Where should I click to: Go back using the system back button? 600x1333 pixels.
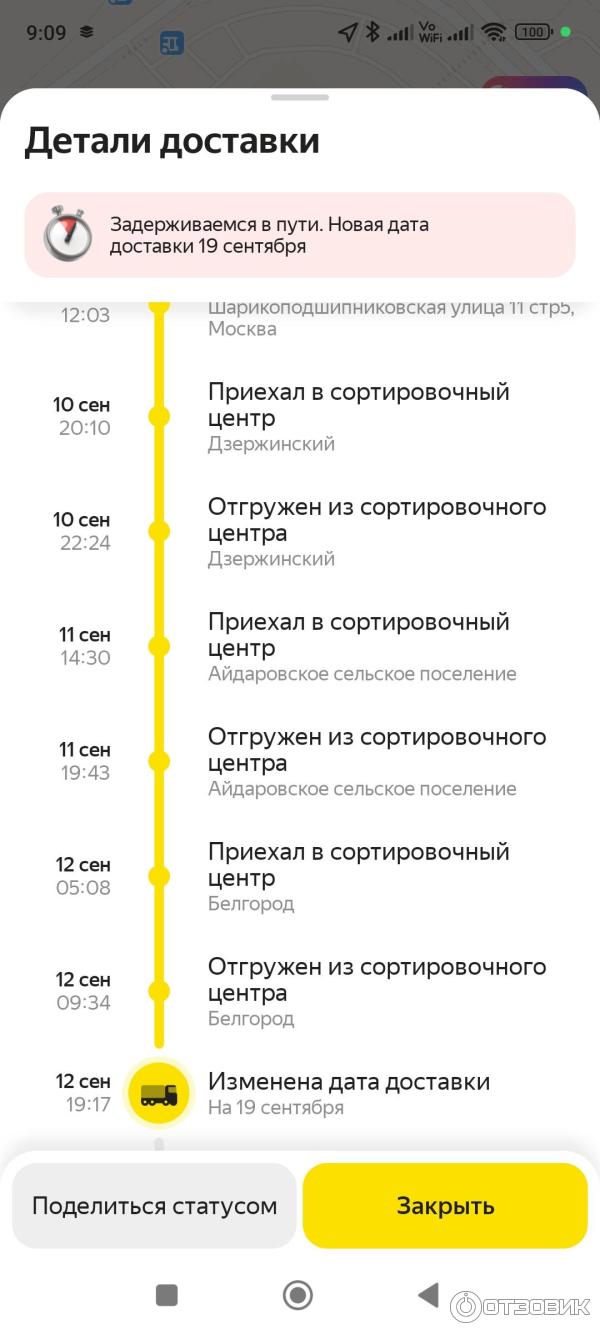click(428, 1296)
